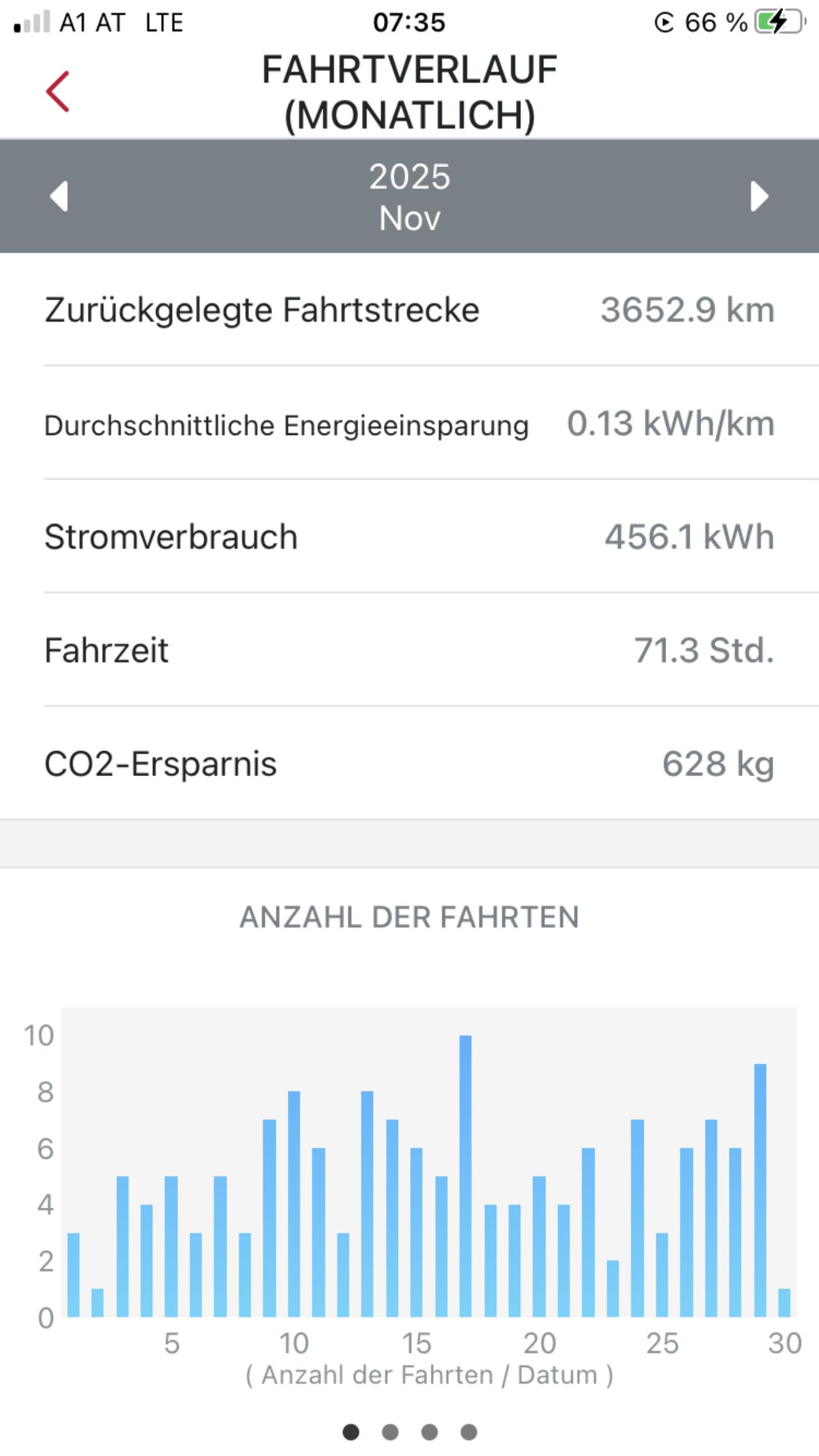The width and height of the screenshot is (819, 1456).
Task: Select the third chart page dot
Action: pyautogui.click(x=429, y=1432)
